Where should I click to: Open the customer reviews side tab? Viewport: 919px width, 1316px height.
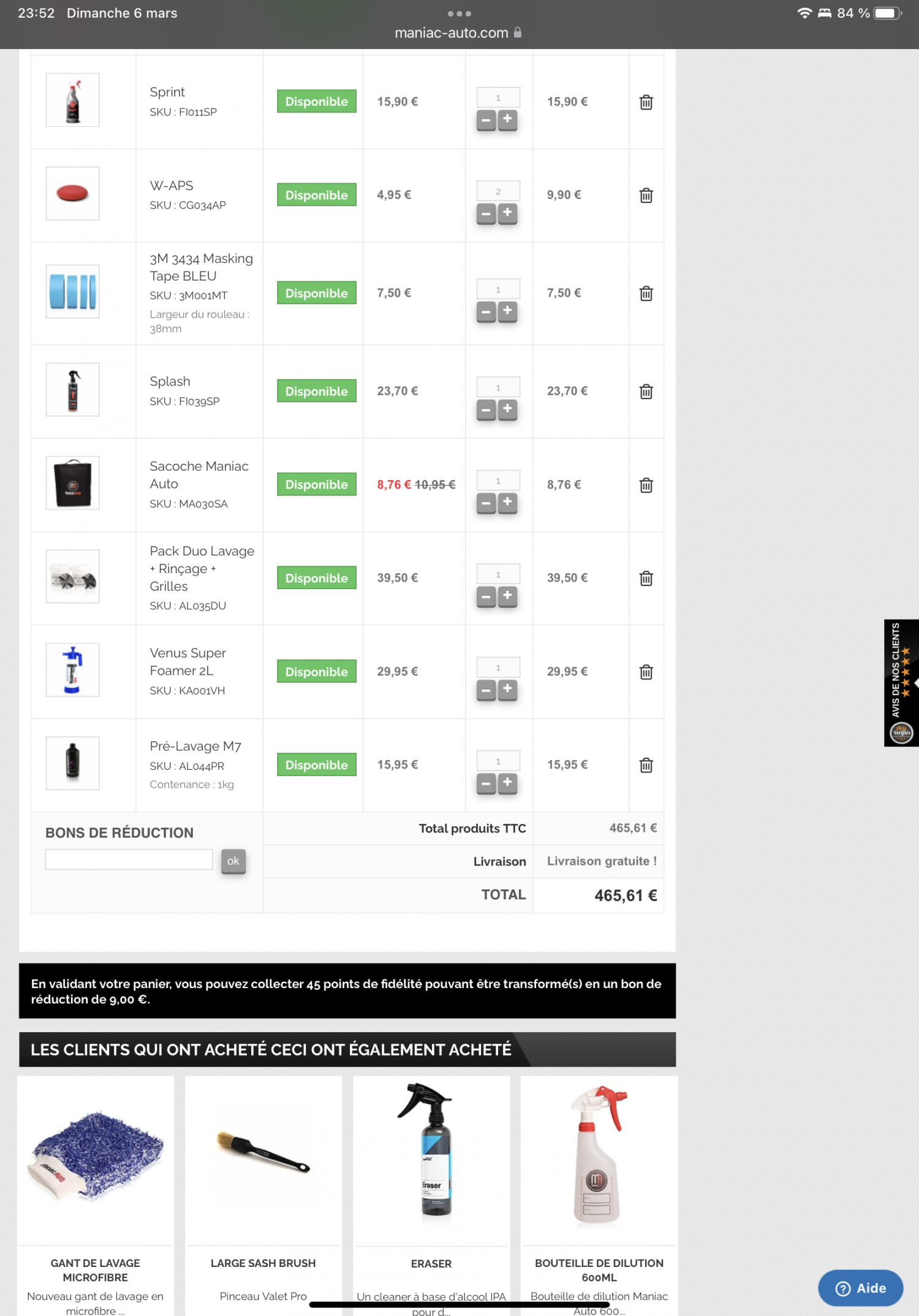tap(901, 682)
